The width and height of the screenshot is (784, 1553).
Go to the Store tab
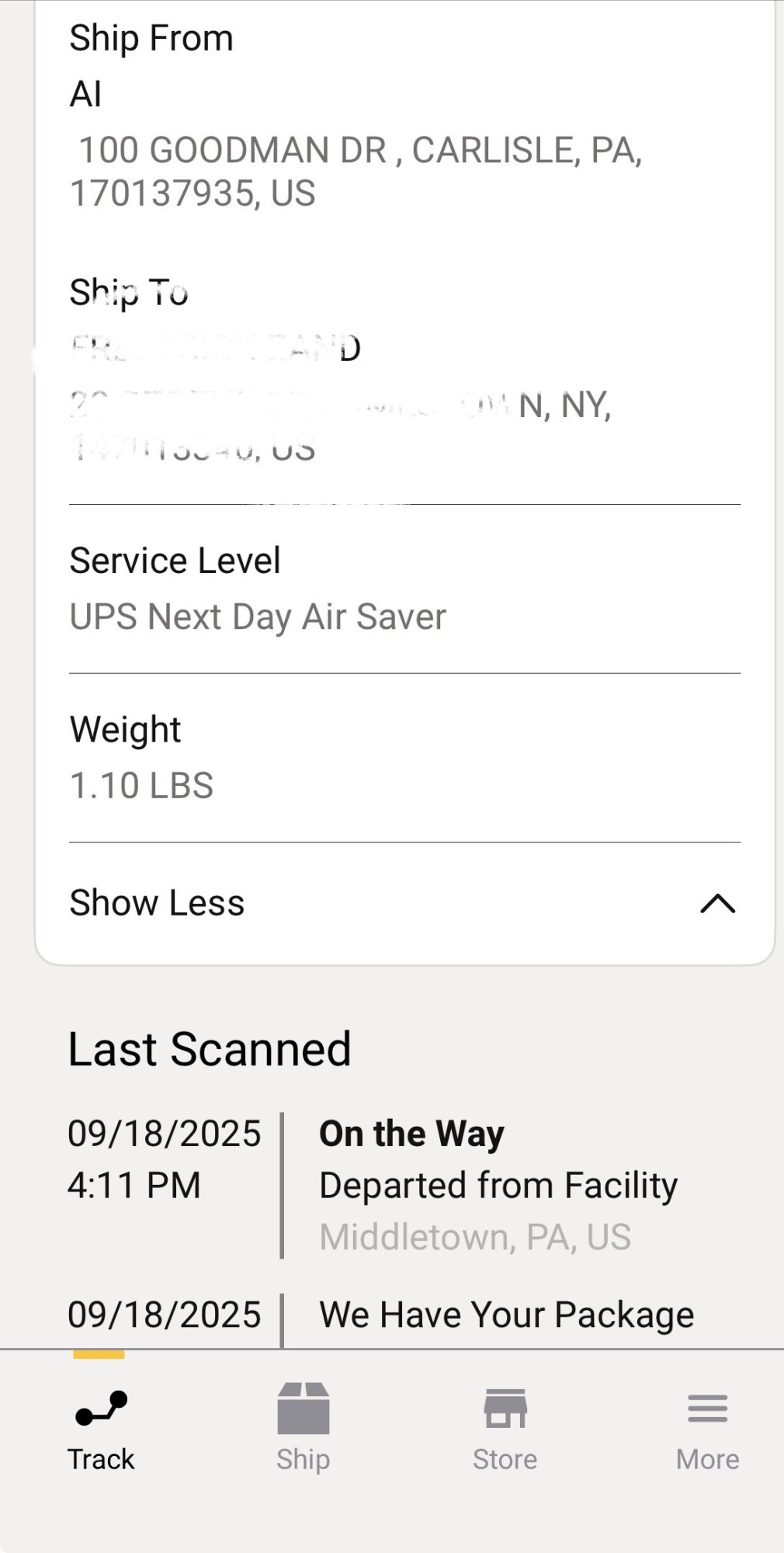tap(505, 1430)
